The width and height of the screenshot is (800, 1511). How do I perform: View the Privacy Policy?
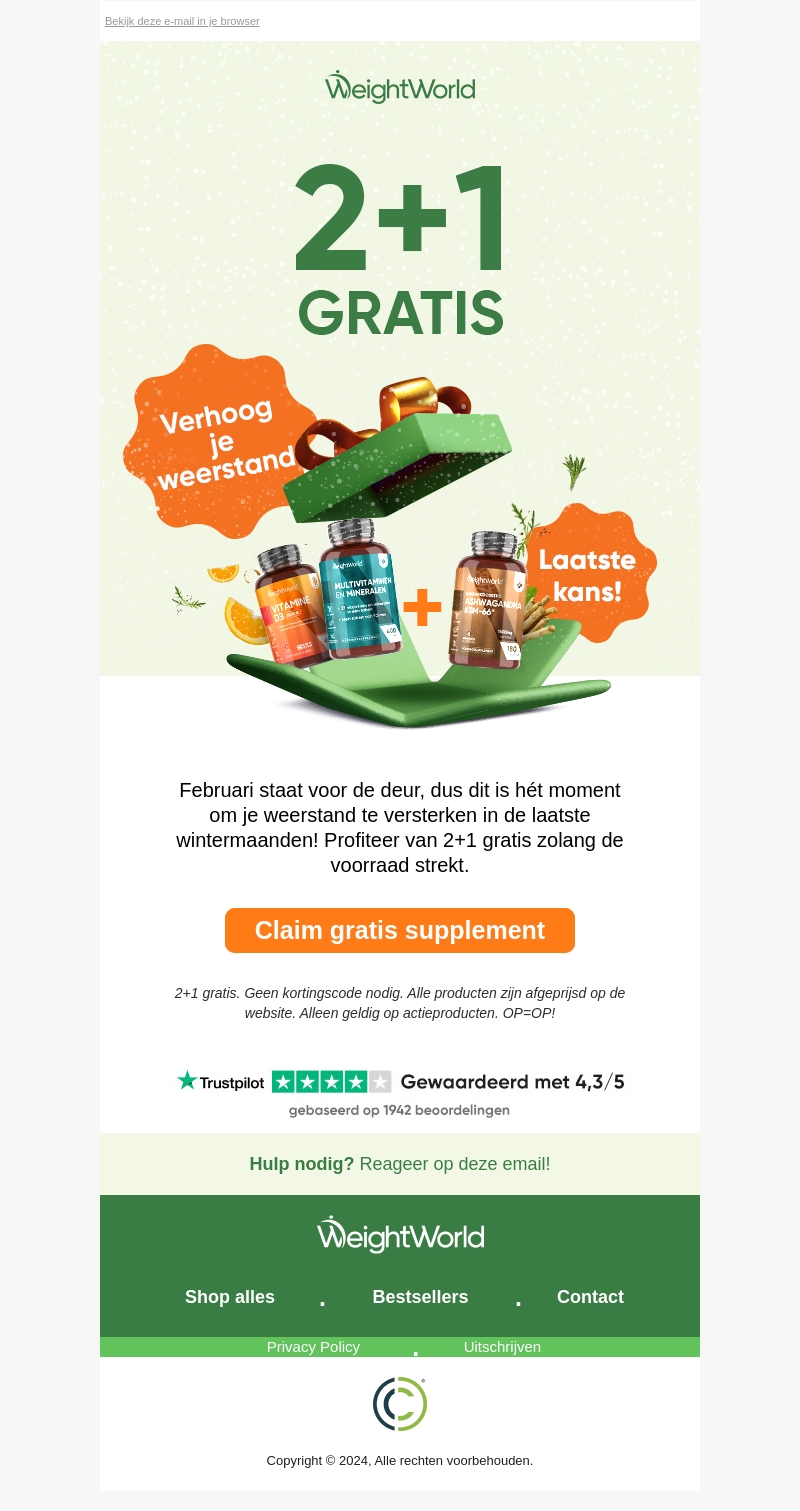tap(313, 1347)
